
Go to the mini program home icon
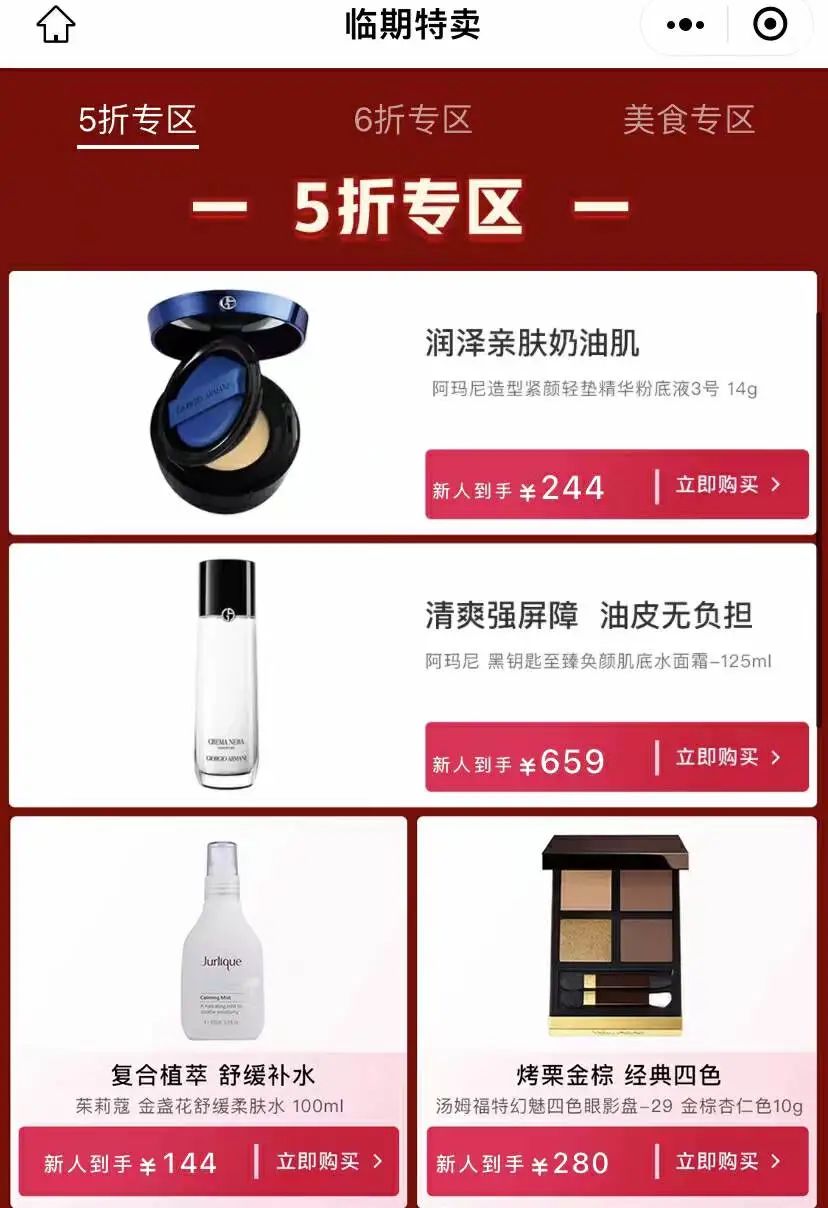[x=56, y=26]
